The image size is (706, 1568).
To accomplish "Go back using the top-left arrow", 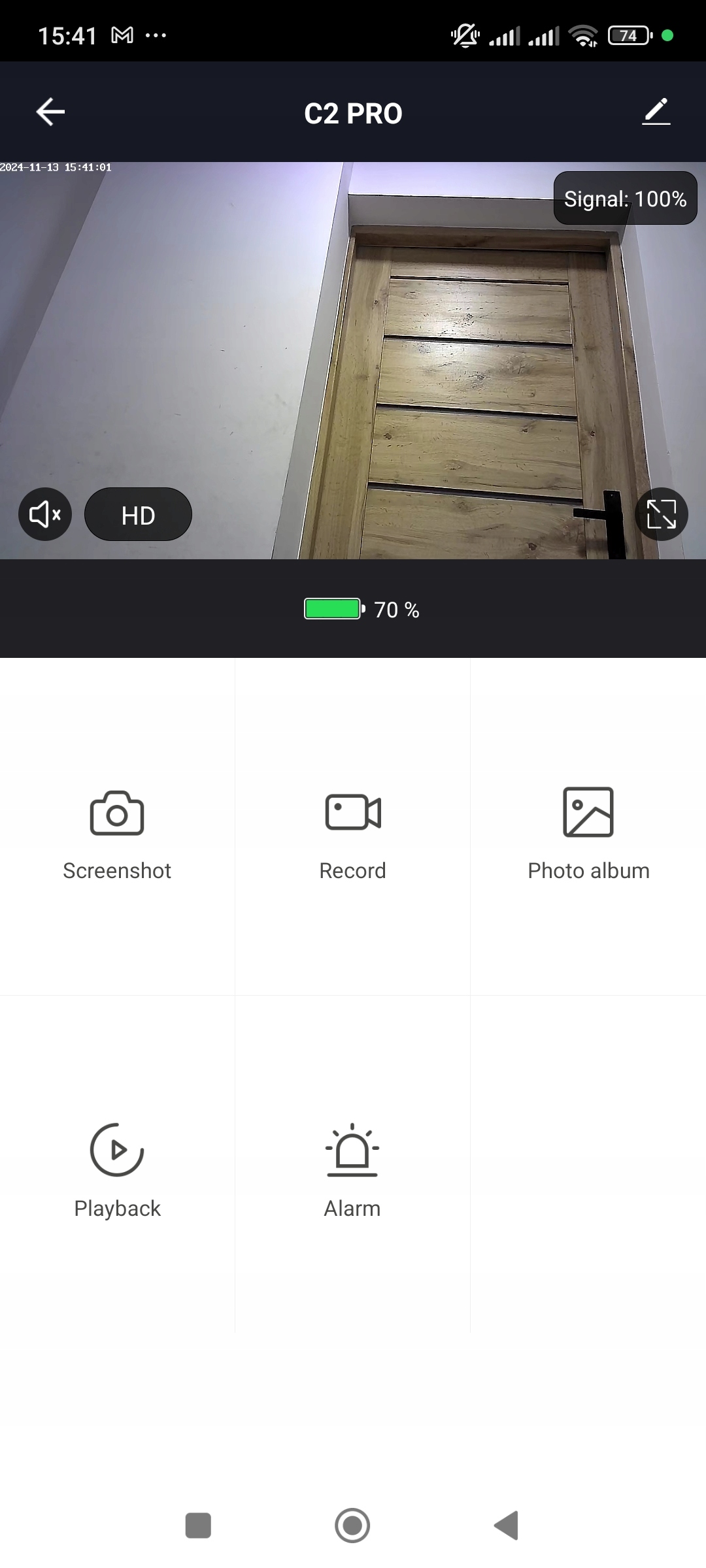I will click(x=50, y=112).
